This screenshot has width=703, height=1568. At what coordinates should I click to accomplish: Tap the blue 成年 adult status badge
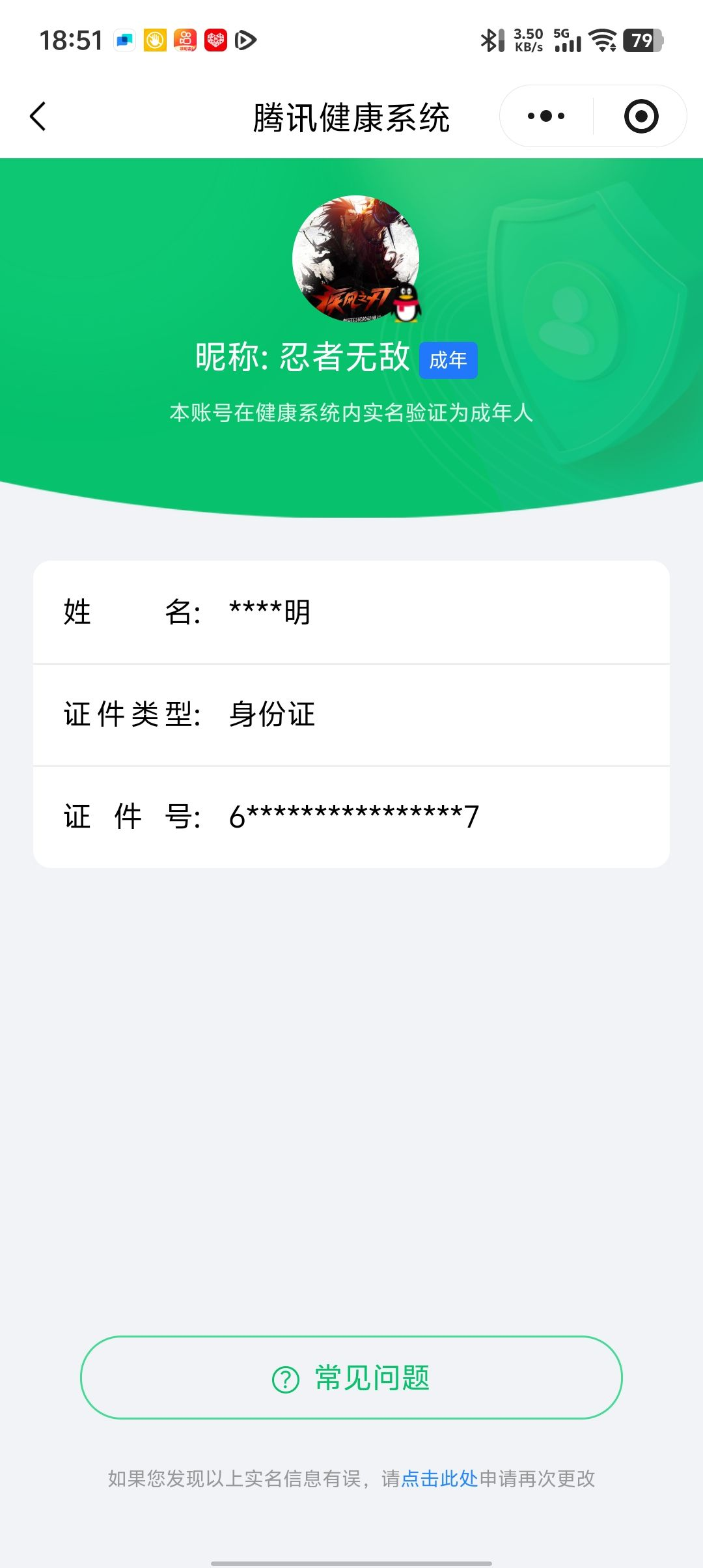[x=448, y=359]
